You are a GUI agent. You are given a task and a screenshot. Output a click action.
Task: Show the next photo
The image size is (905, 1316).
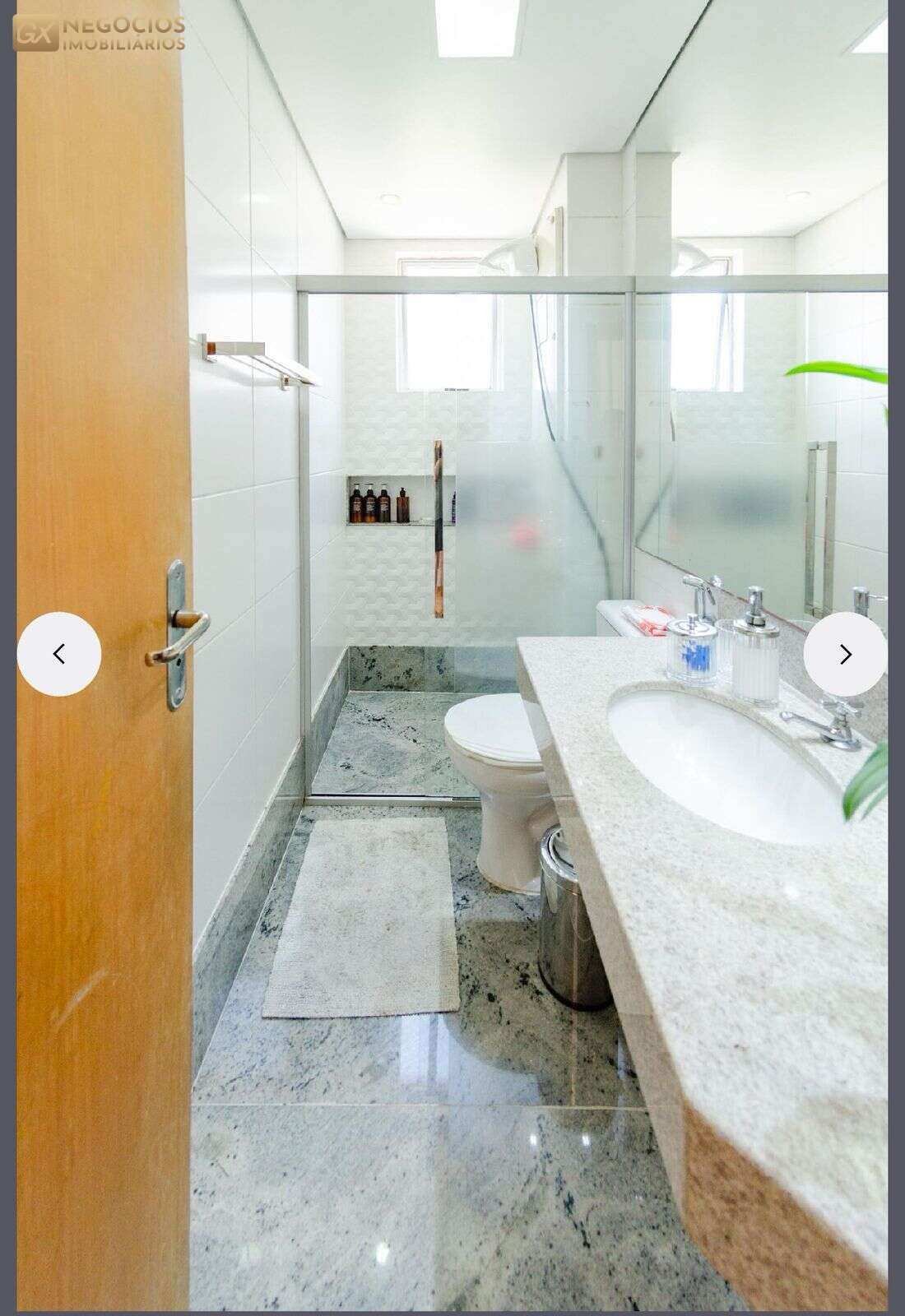point(845,654)
